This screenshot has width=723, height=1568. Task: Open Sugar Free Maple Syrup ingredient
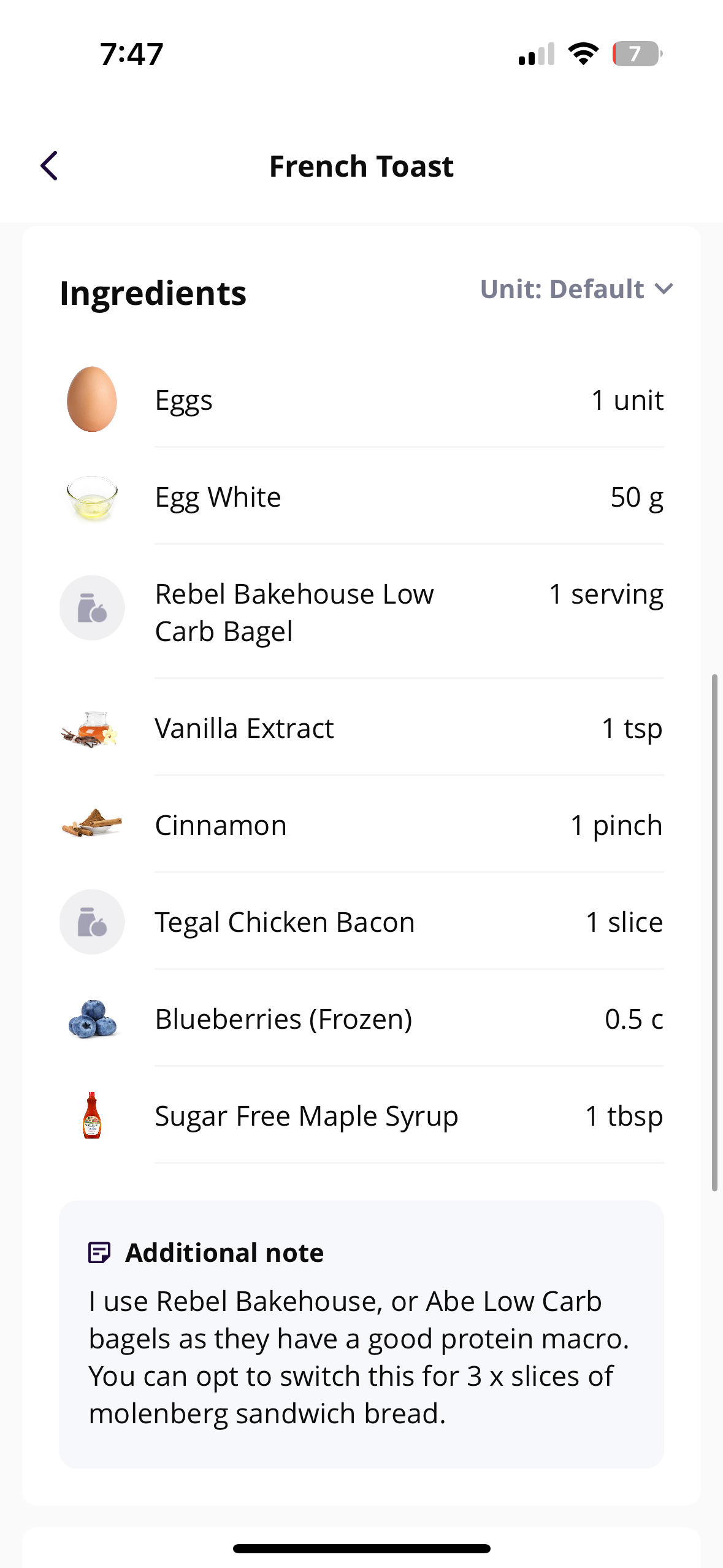coord(362,1116)
